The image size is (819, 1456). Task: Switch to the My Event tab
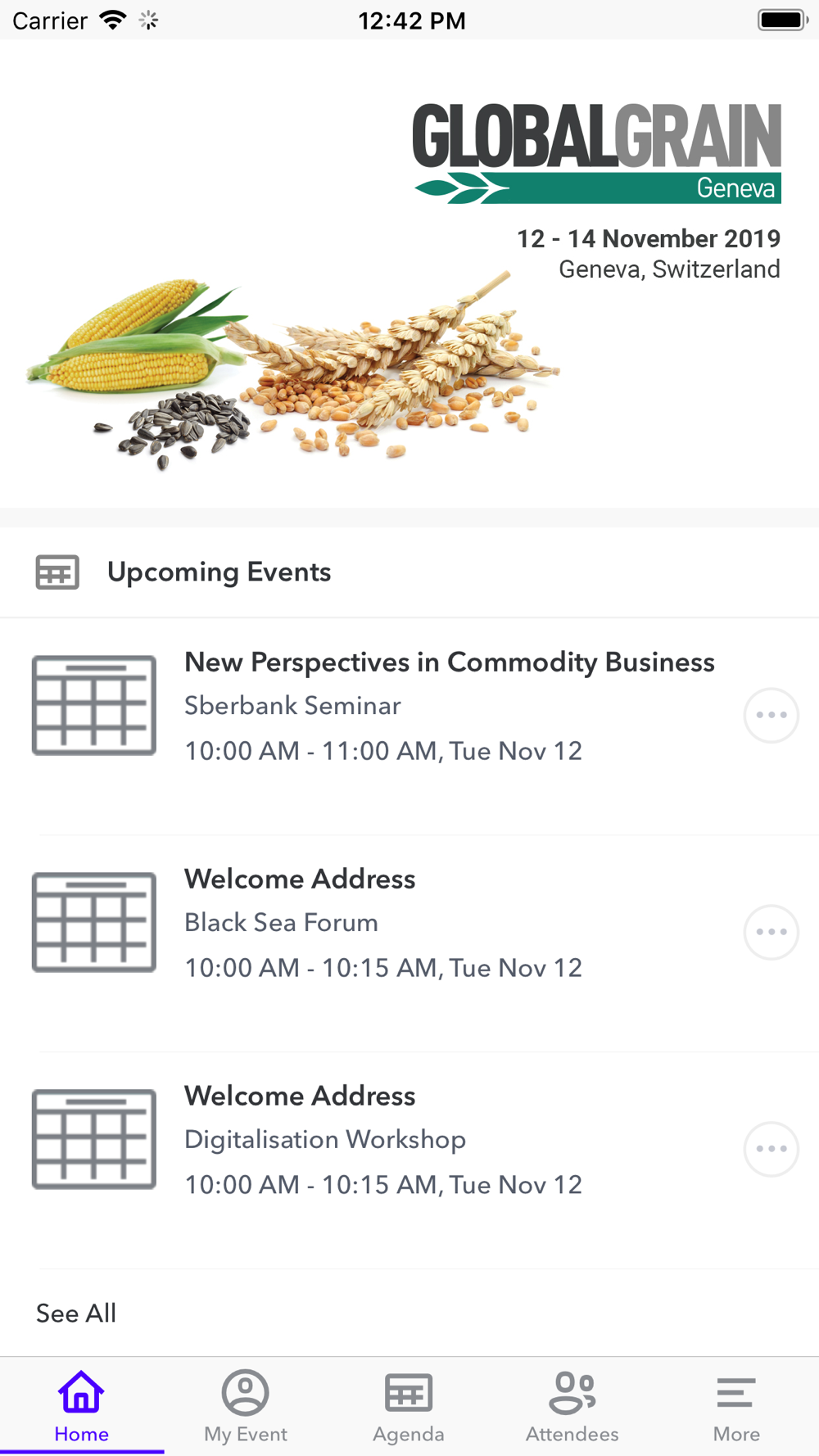click(245, 1406)
